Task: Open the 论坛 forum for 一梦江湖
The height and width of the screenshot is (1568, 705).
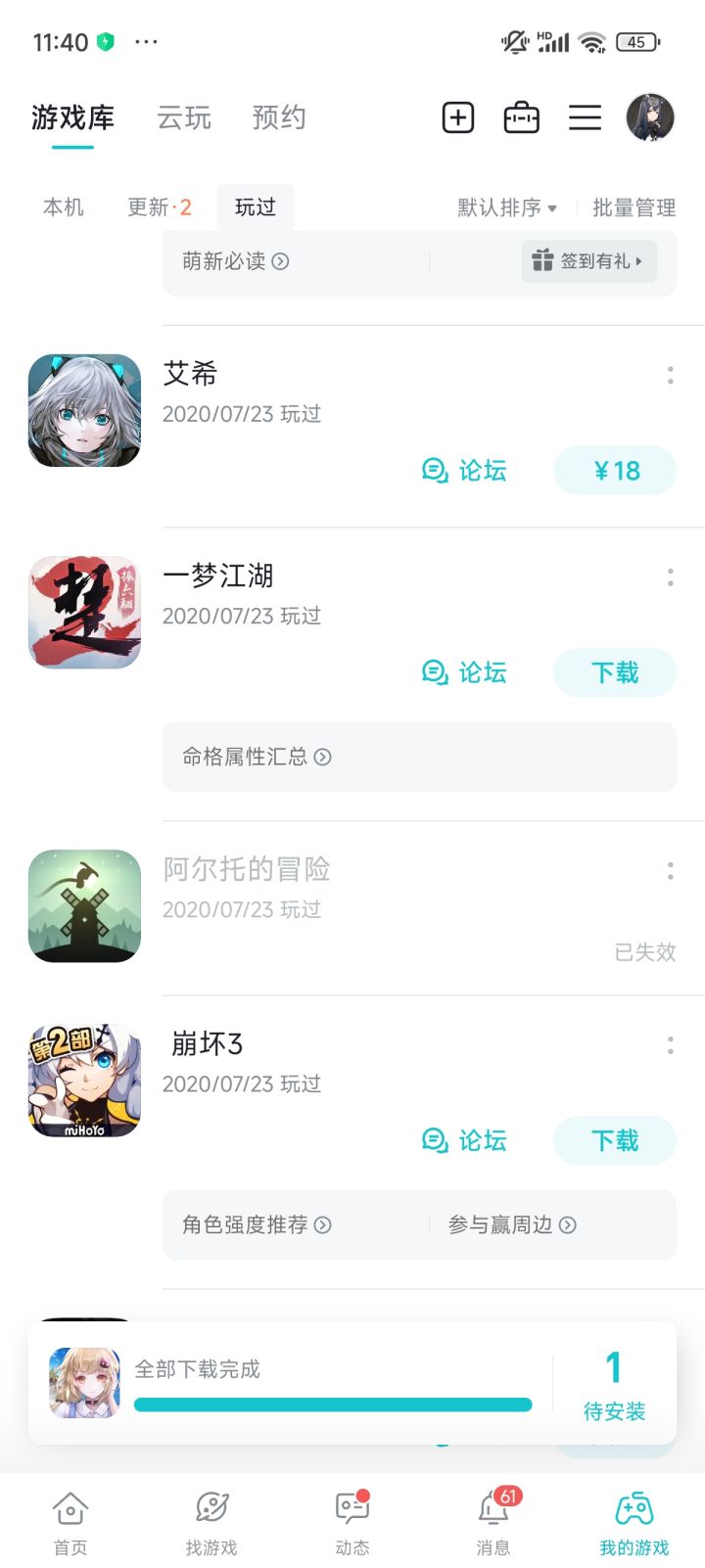Action: pos(465,672)
